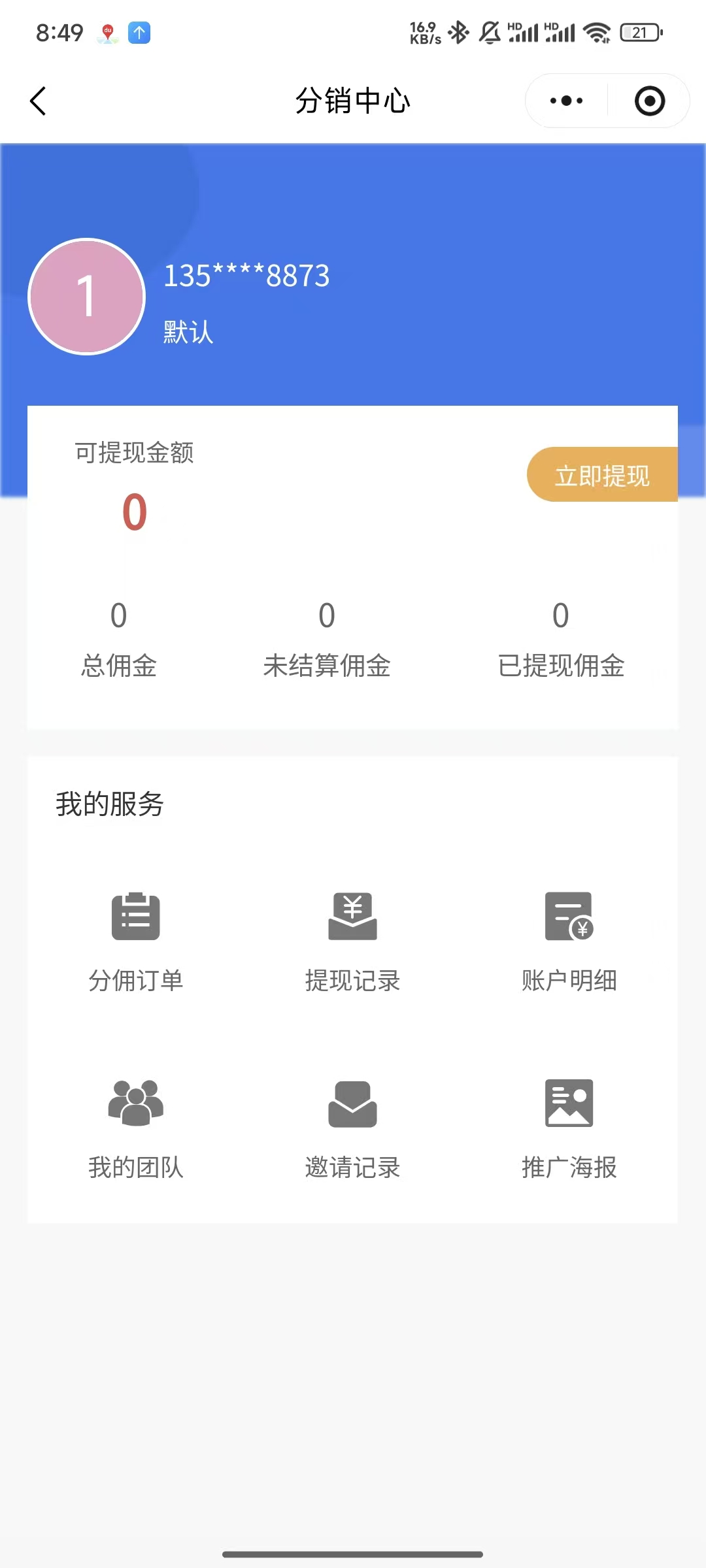Open 我的团队 team page
Image resolution: width=706 pixels, height=1568 pixels.
tap(136, 1128)
